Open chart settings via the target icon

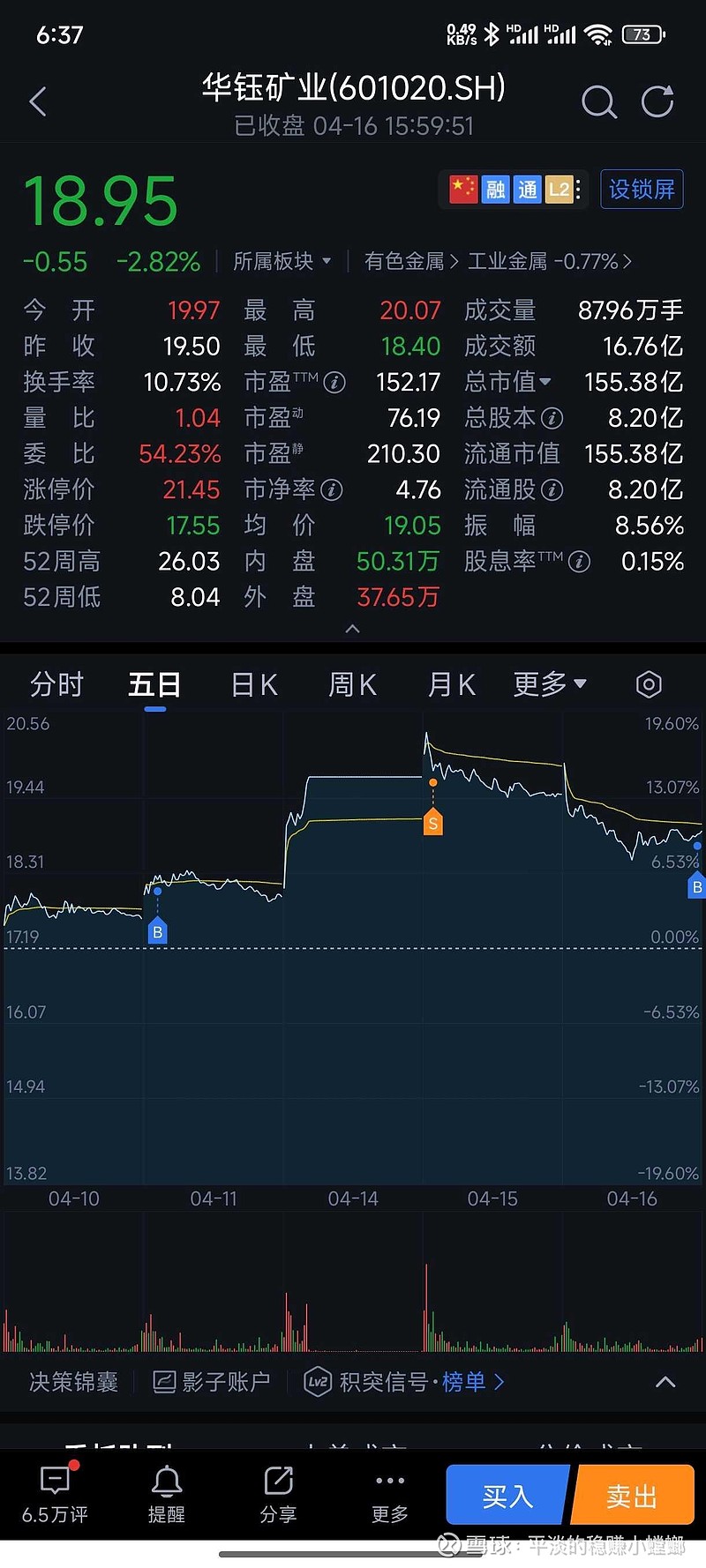click(x=649, y=684)
